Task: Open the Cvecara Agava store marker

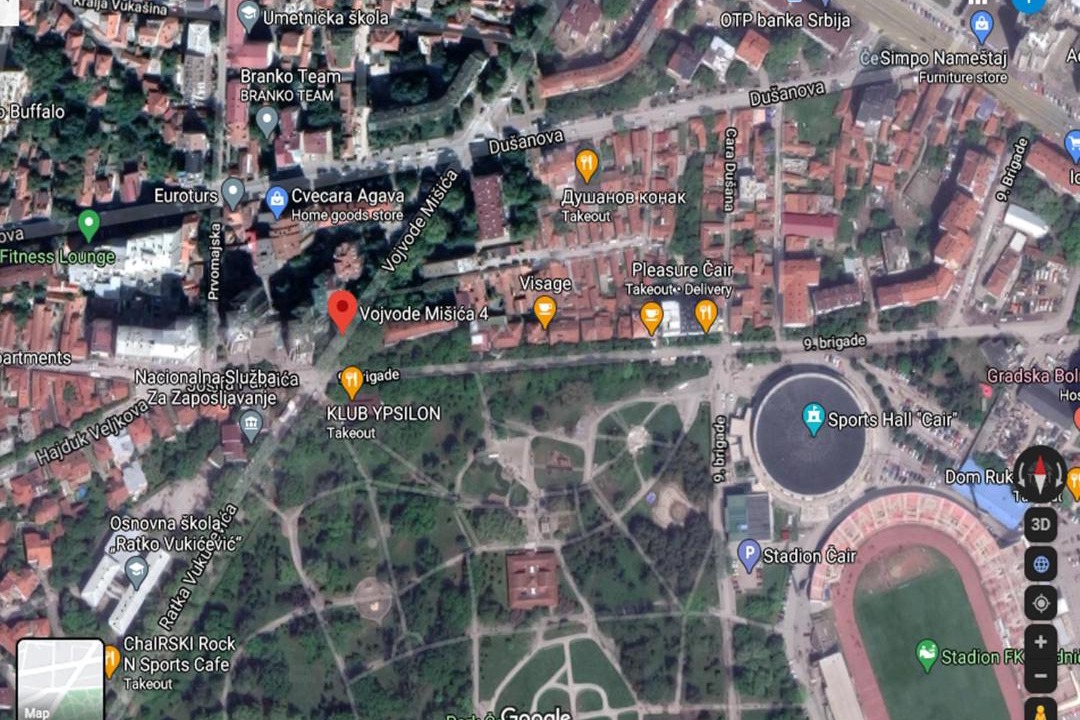Action: pyautogui.click(x=277, y=201)
